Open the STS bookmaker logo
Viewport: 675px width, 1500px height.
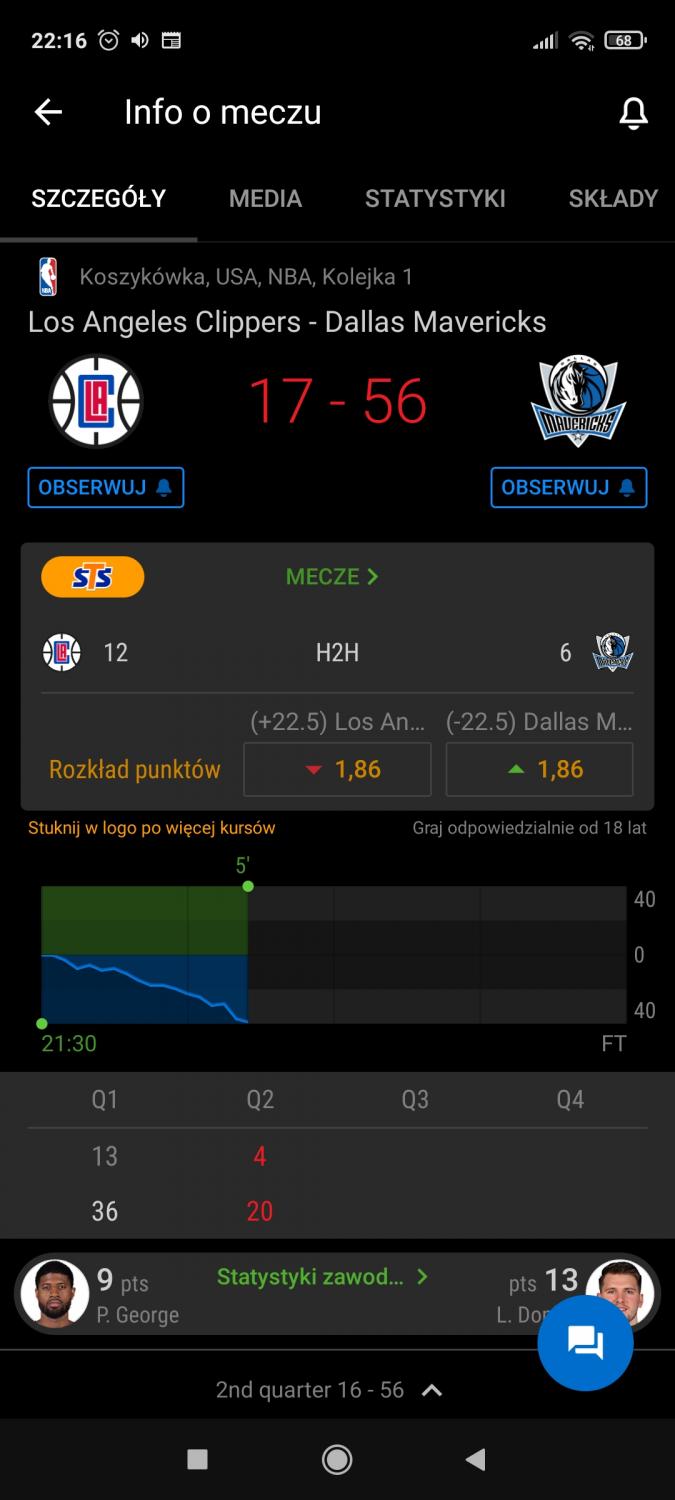pyautogui.click(x=92, y=577)
